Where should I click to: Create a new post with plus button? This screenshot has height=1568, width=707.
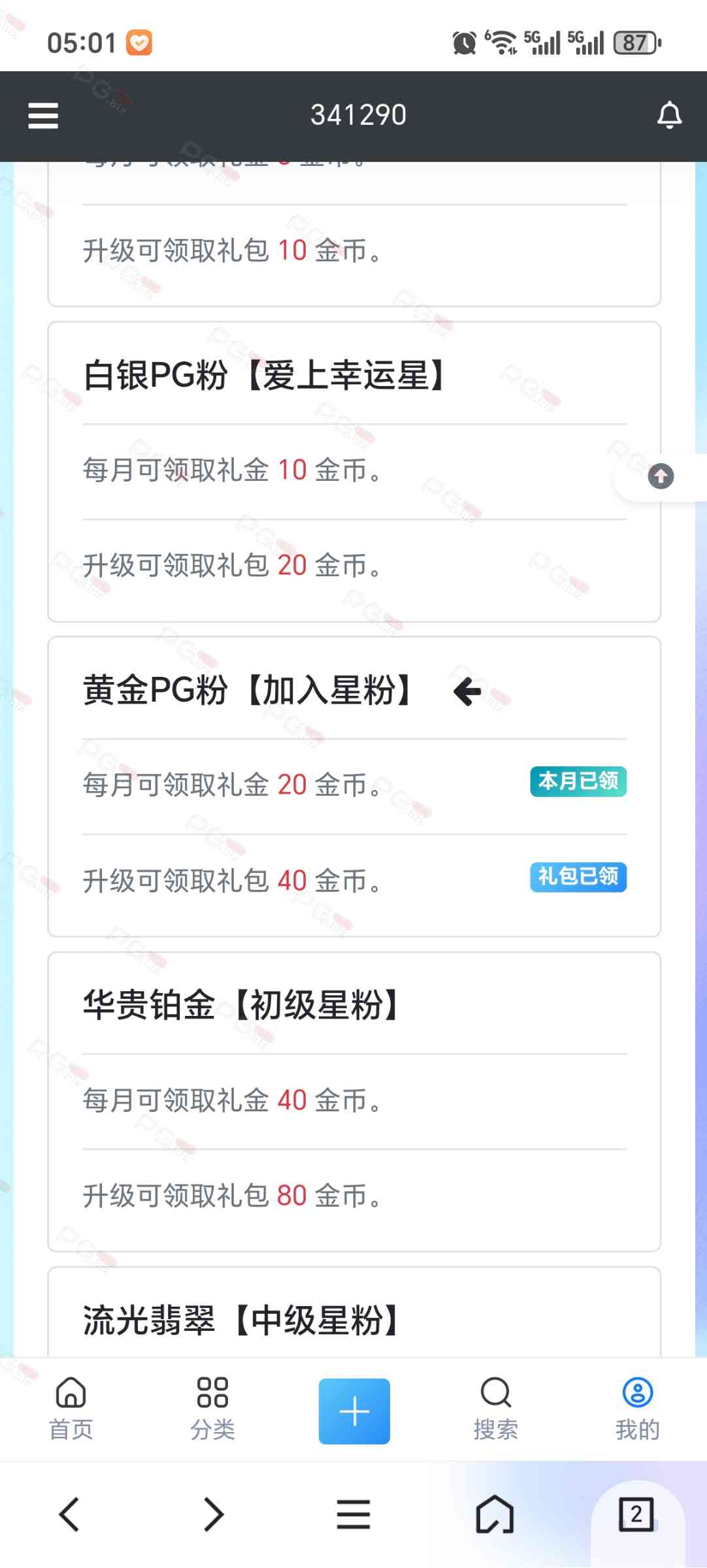tap(354, 1411)
